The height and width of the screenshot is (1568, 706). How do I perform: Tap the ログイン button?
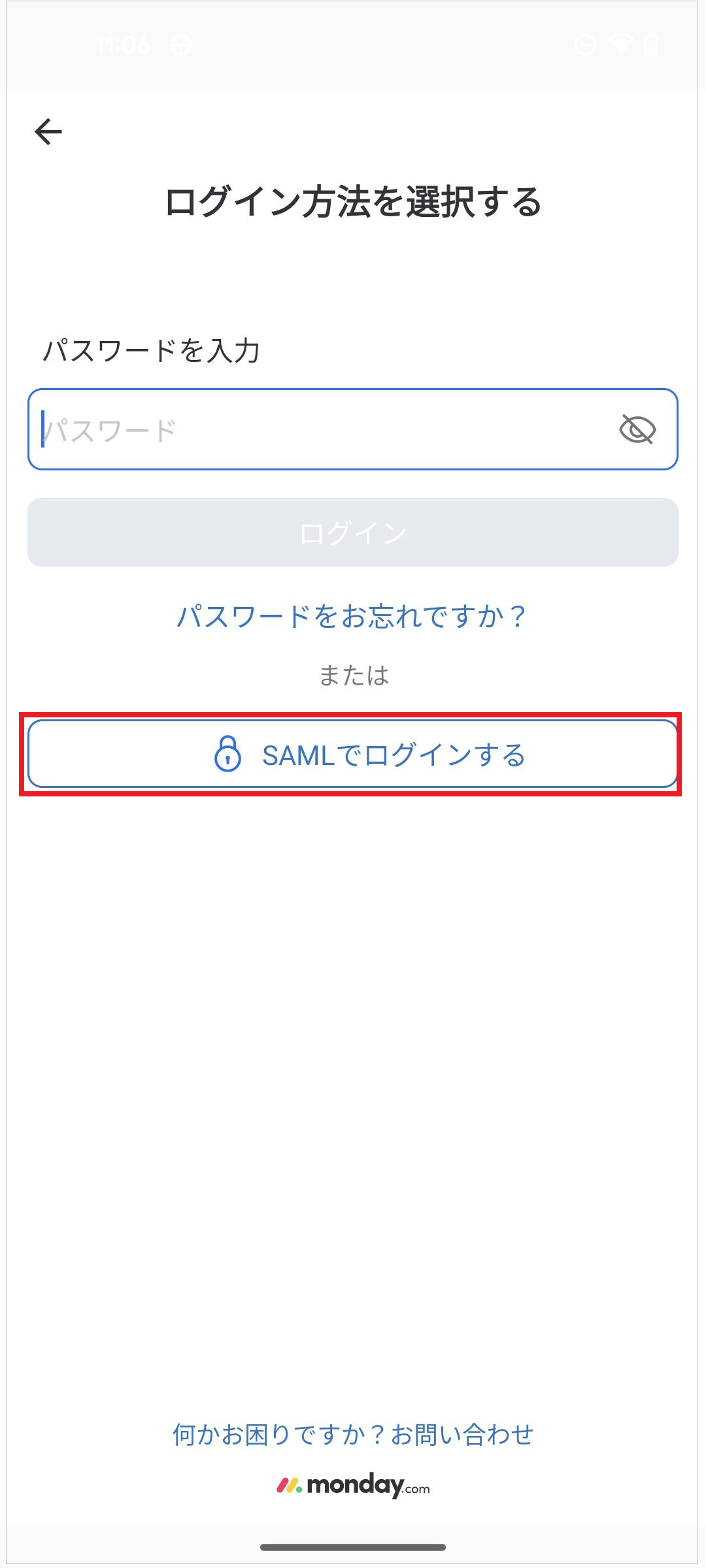pos(353,532)
